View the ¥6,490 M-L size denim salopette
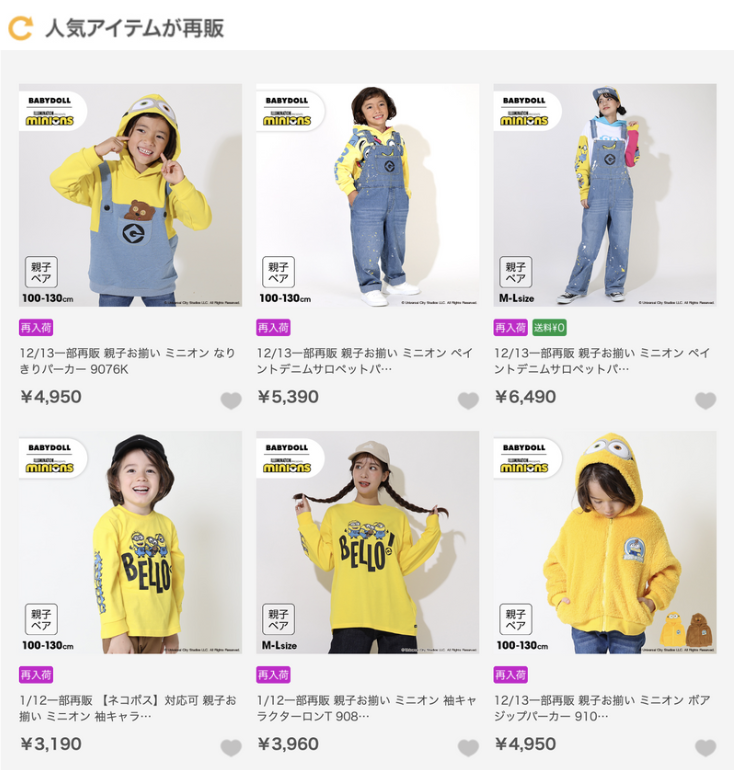734x770 pixels. (604, 195)
